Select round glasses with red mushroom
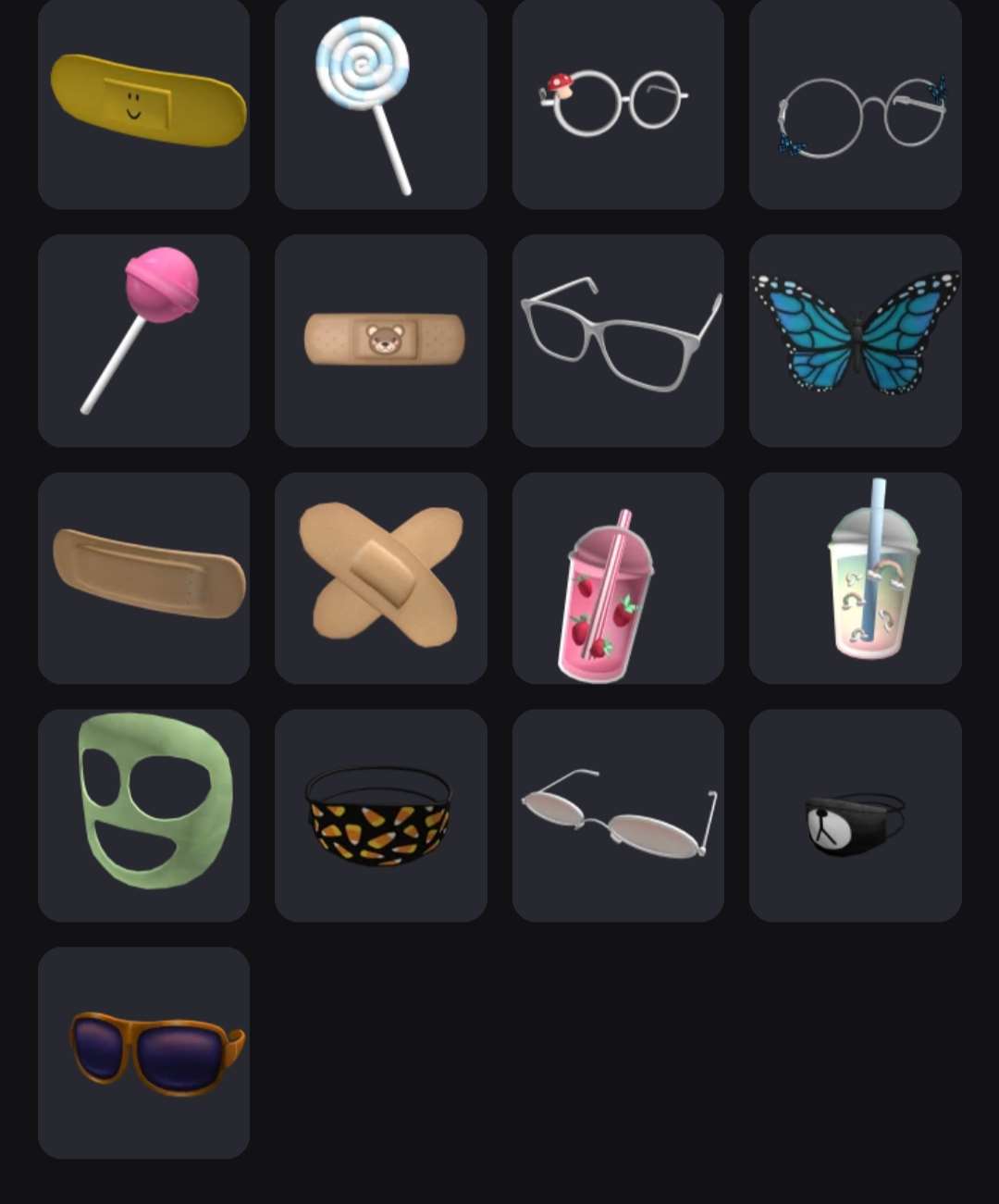Viewport: 999px width, 1204px height. tap(618, 104)
